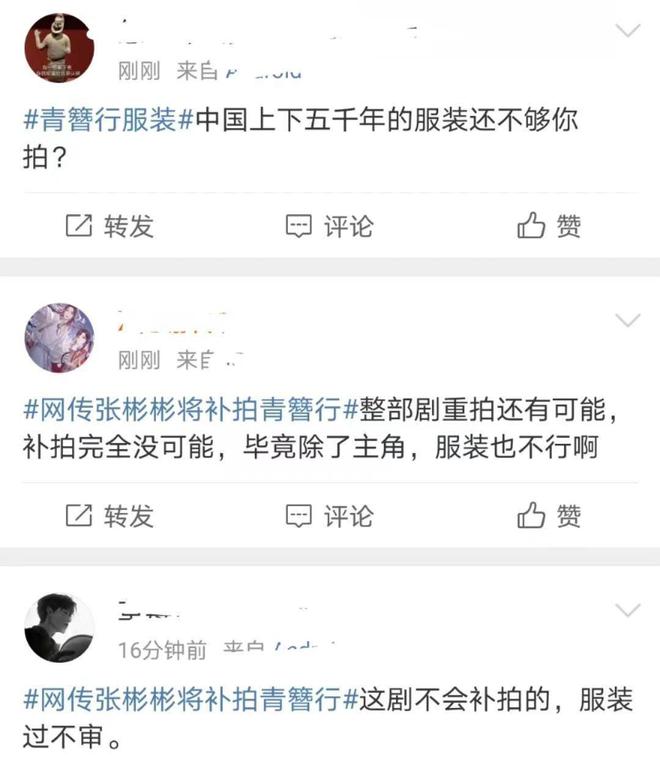
Task: Open the avatar of the 中国上下五千年 post's author
Action: pyautogui.click(x=59, y=48)
